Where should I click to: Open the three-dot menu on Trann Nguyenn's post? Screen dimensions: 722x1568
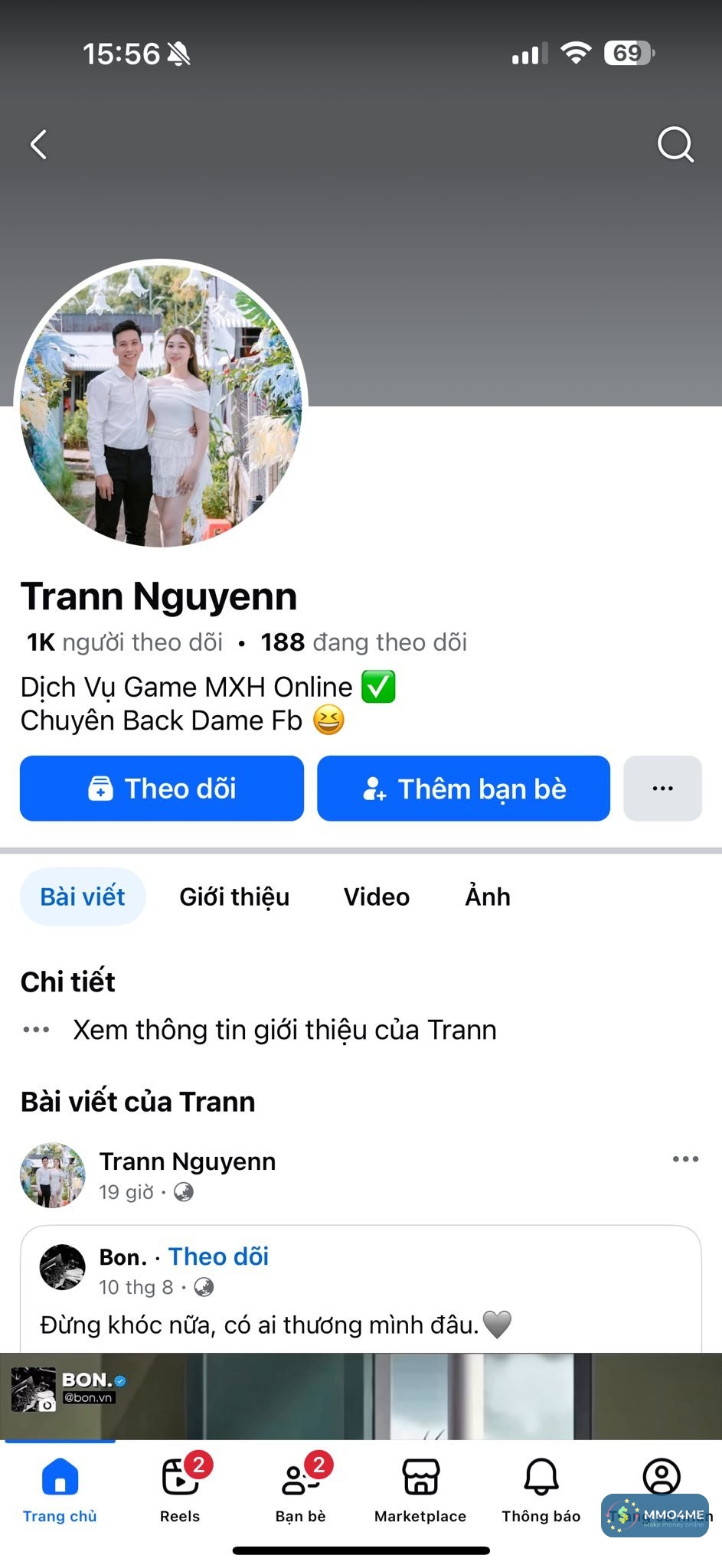point(684,1159)
